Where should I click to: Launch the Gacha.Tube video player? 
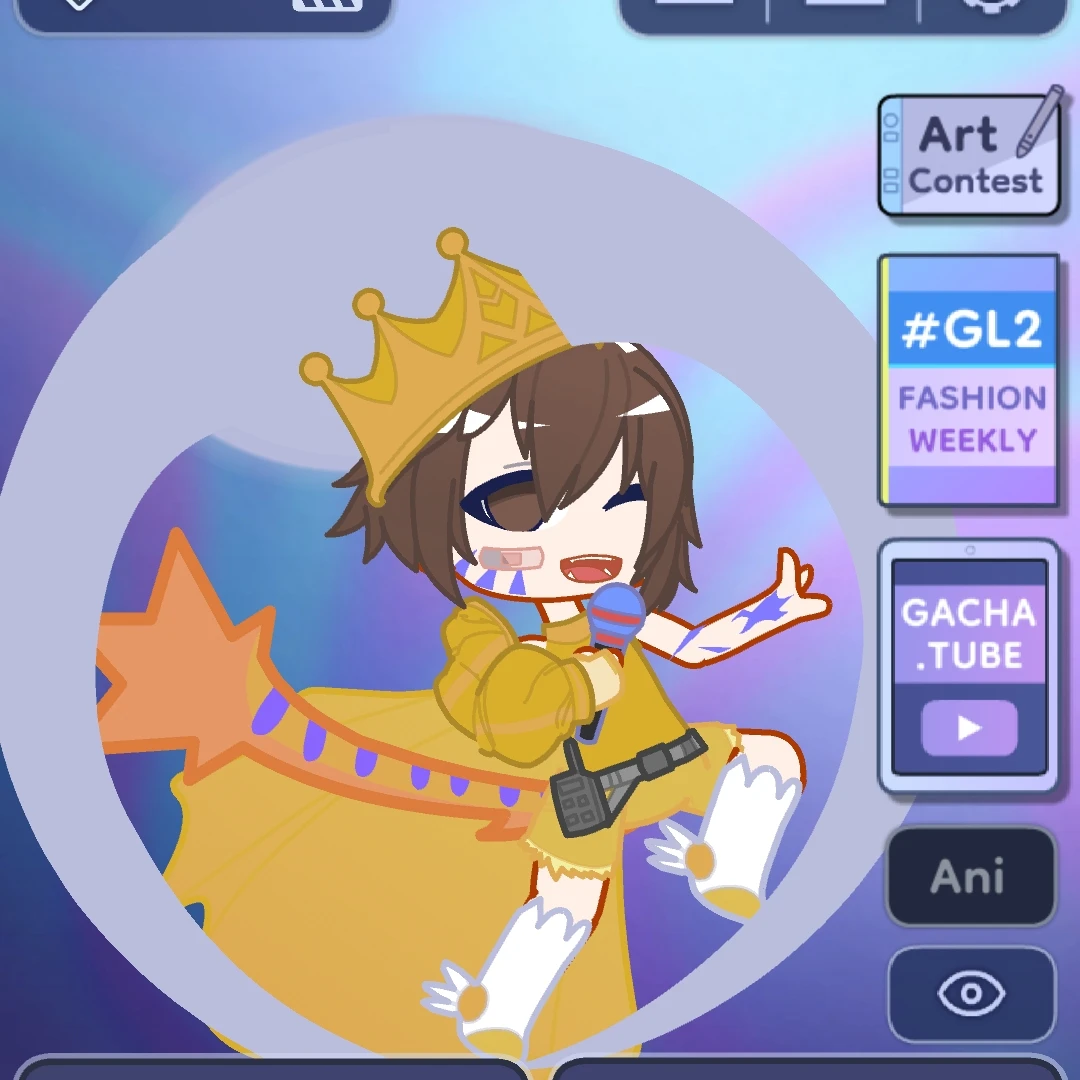(968, 668)
